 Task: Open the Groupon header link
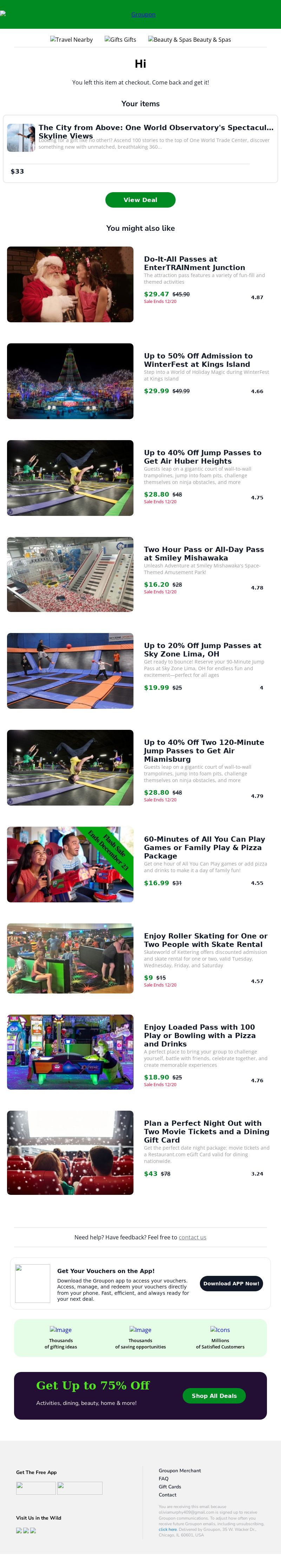143,14
